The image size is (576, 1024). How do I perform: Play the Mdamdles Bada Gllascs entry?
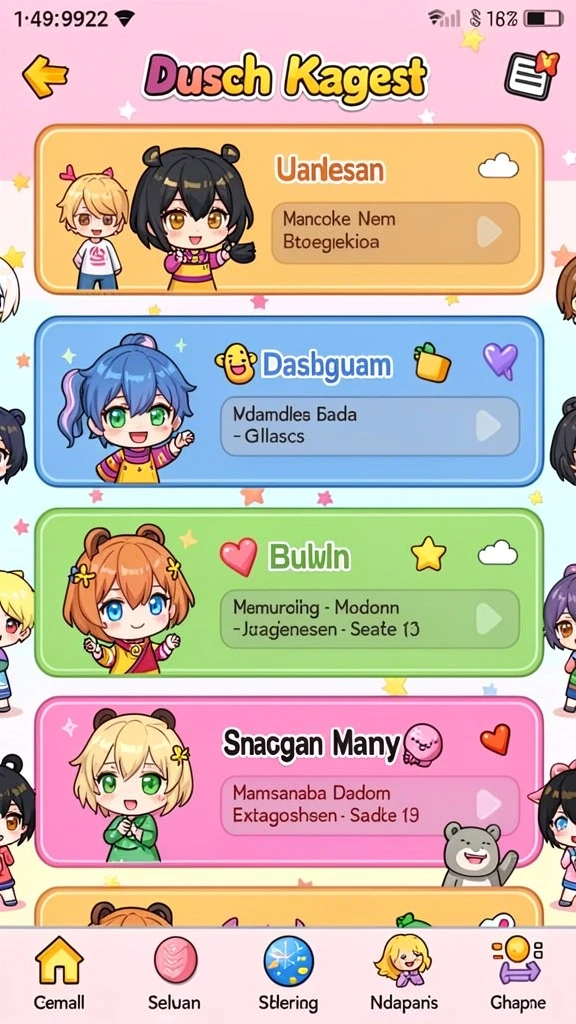click(x=370, y=426)
